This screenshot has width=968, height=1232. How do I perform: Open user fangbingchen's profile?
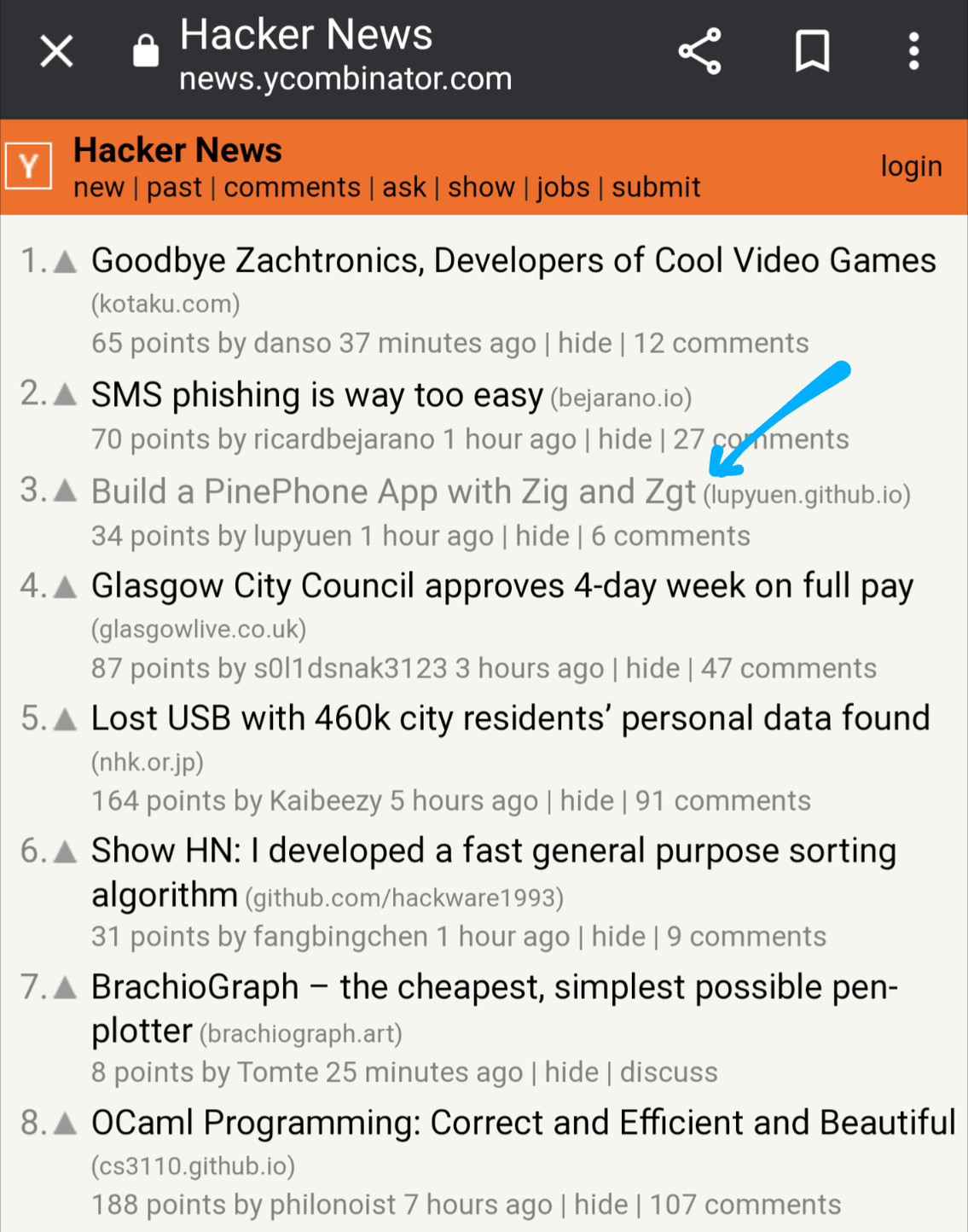(340, 936)
